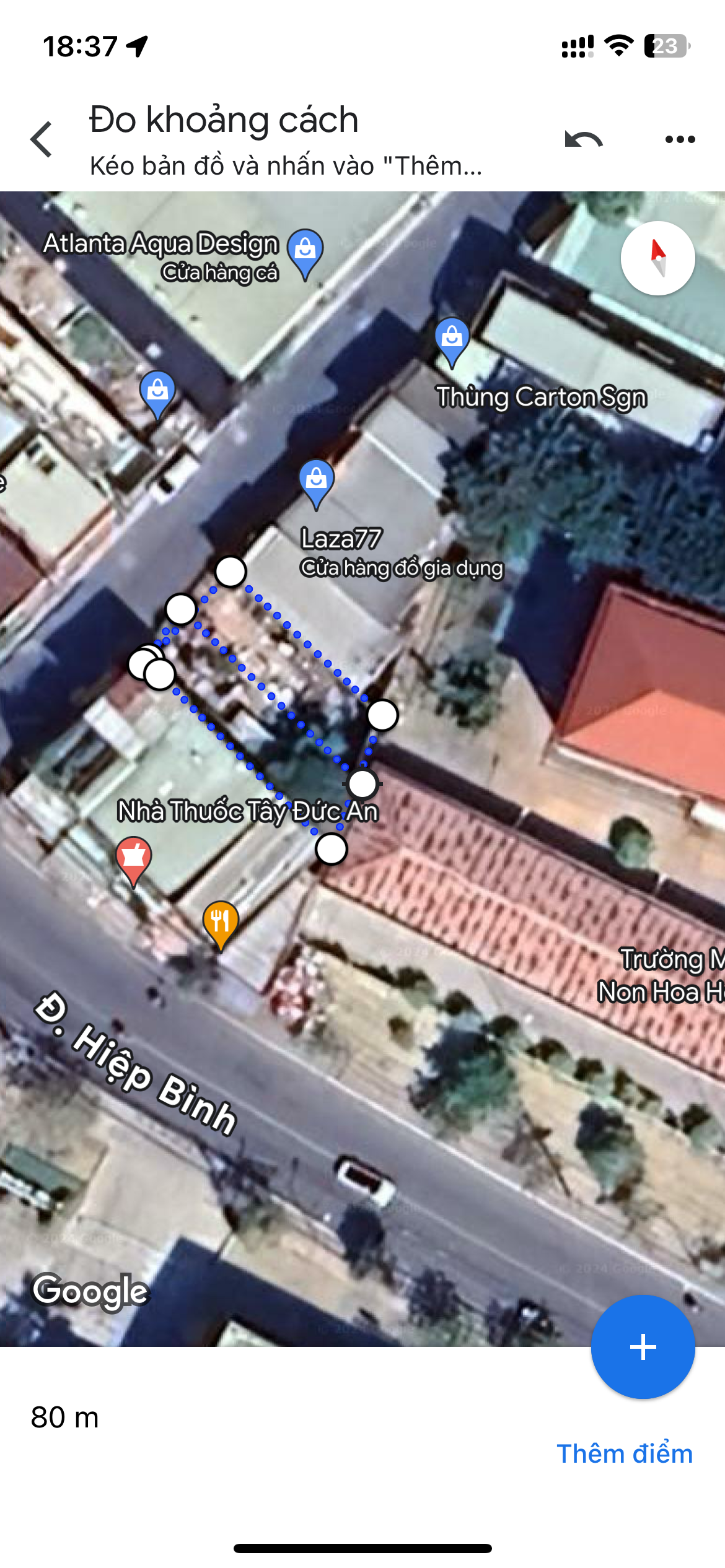Open the three-dot overflow menu

pyautogui.click(x=680, y=139)
